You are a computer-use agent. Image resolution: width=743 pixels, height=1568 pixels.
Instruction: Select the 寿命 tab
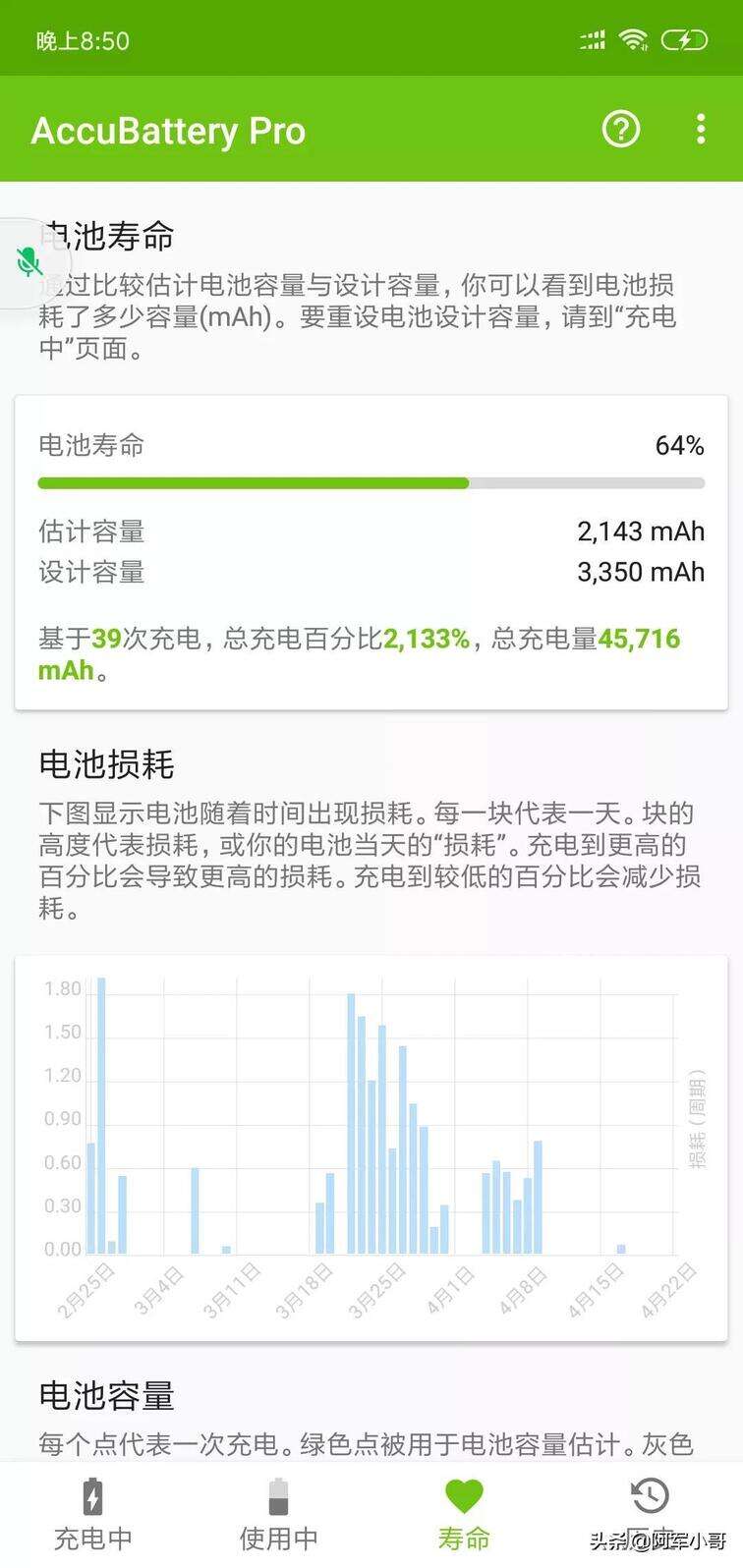point(464,1513)
